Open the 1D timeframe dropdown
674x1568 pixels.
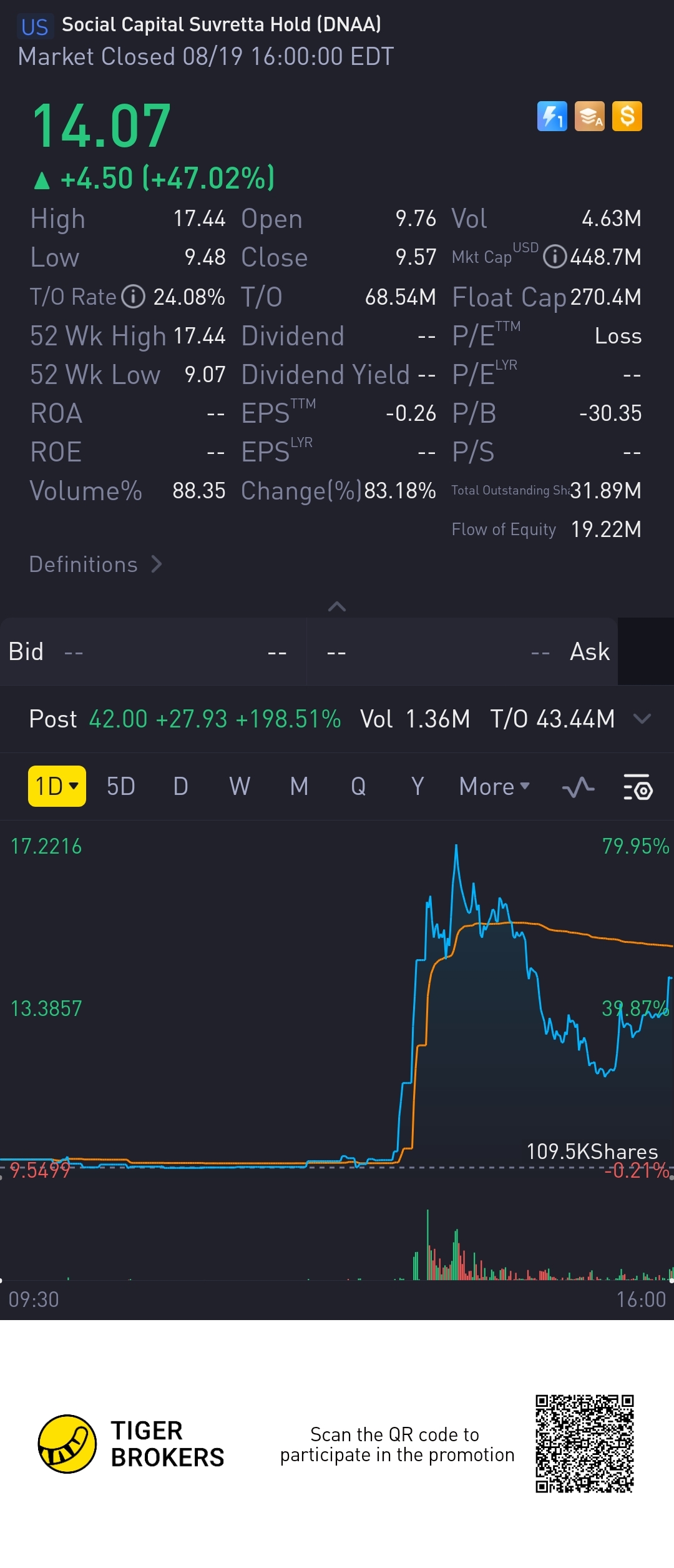[x=57, y=786]
